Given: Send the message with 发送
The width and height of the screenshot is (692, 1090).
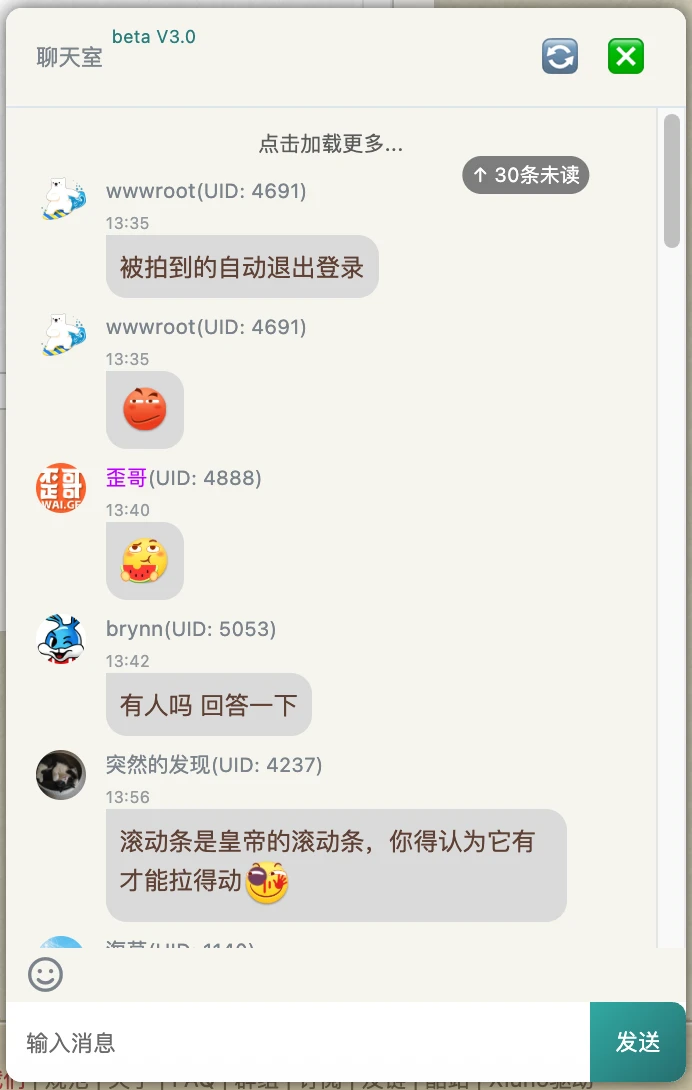Looking at the screenshot, I should (x=638, y=1043).
